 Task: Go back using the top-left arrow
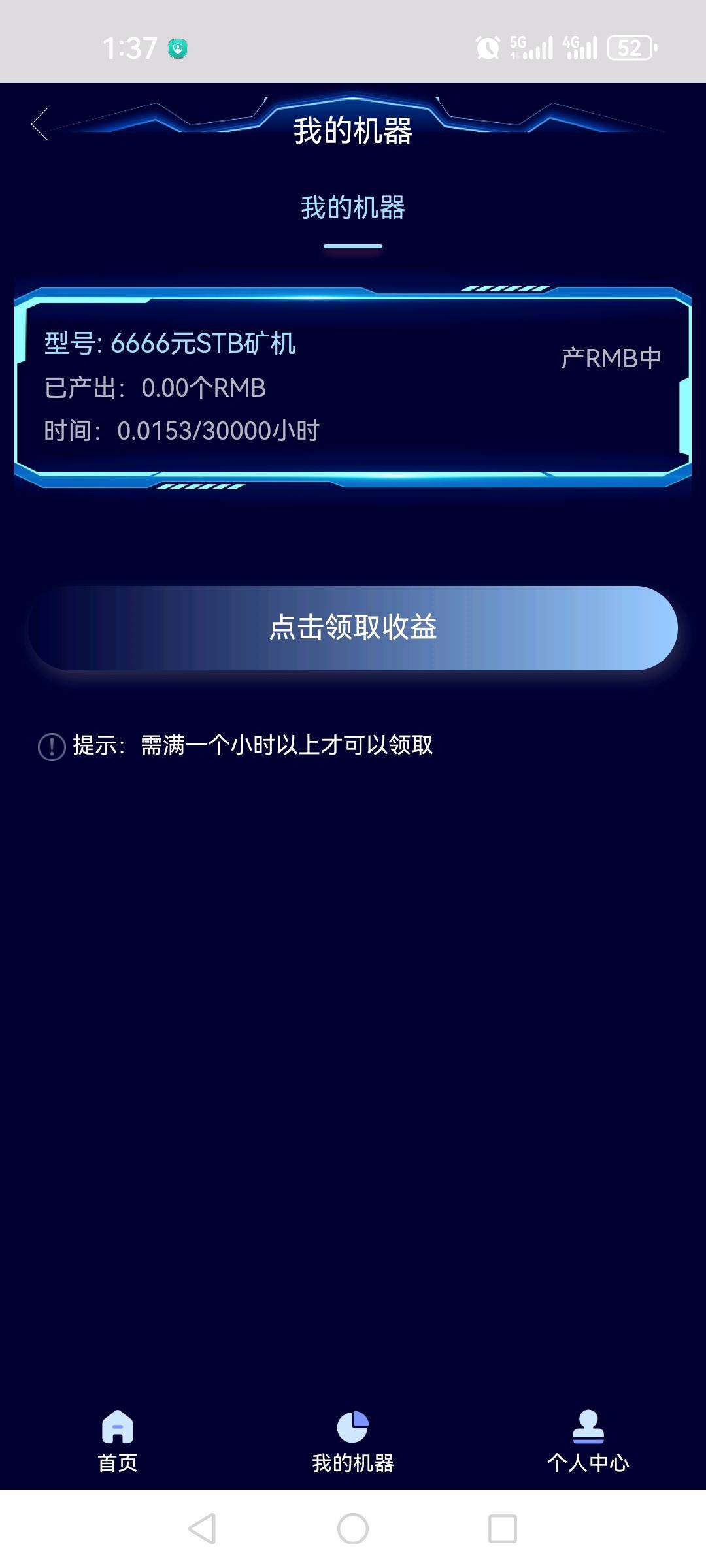(x=41, y=124)
